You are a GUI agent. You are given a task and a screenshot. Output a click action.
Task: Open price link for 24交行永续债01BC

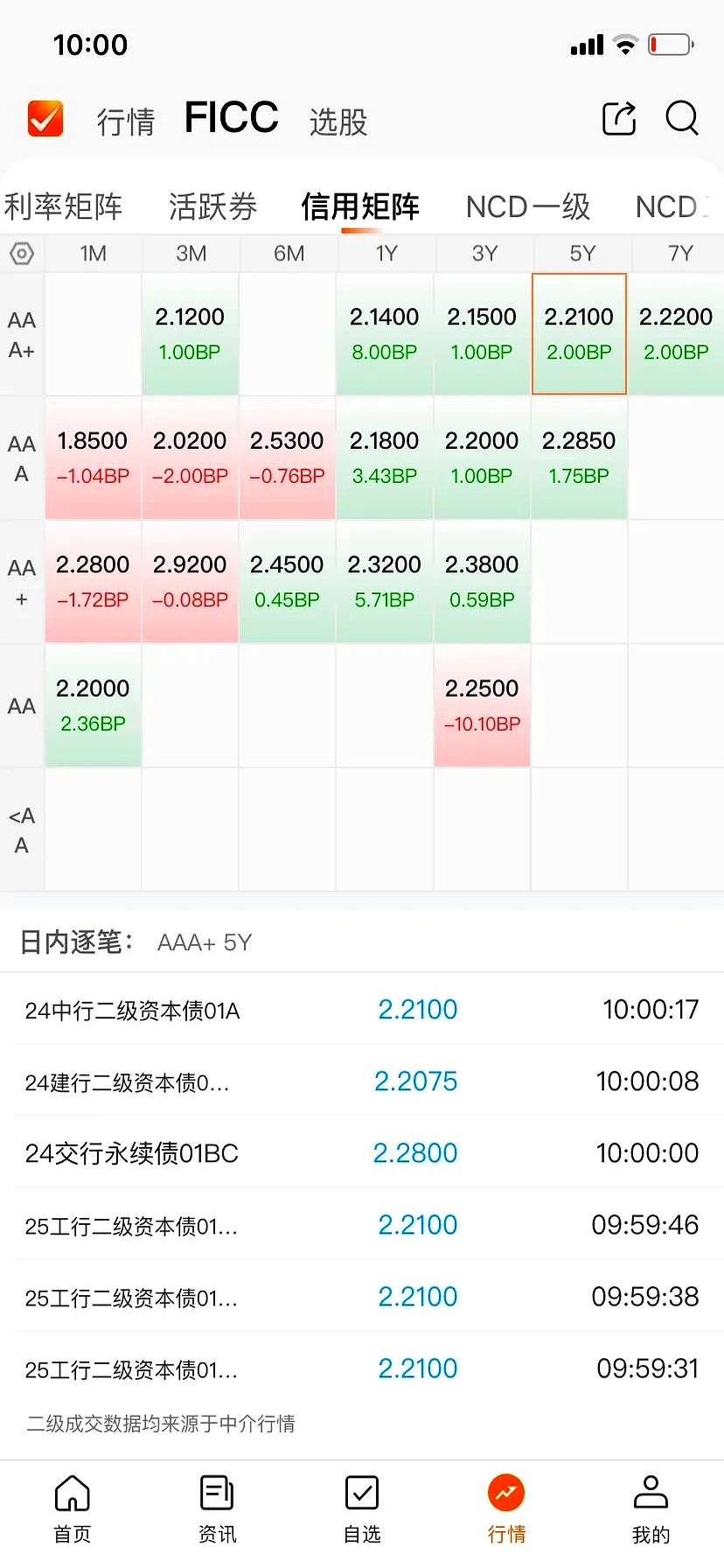coord(415,1152)
